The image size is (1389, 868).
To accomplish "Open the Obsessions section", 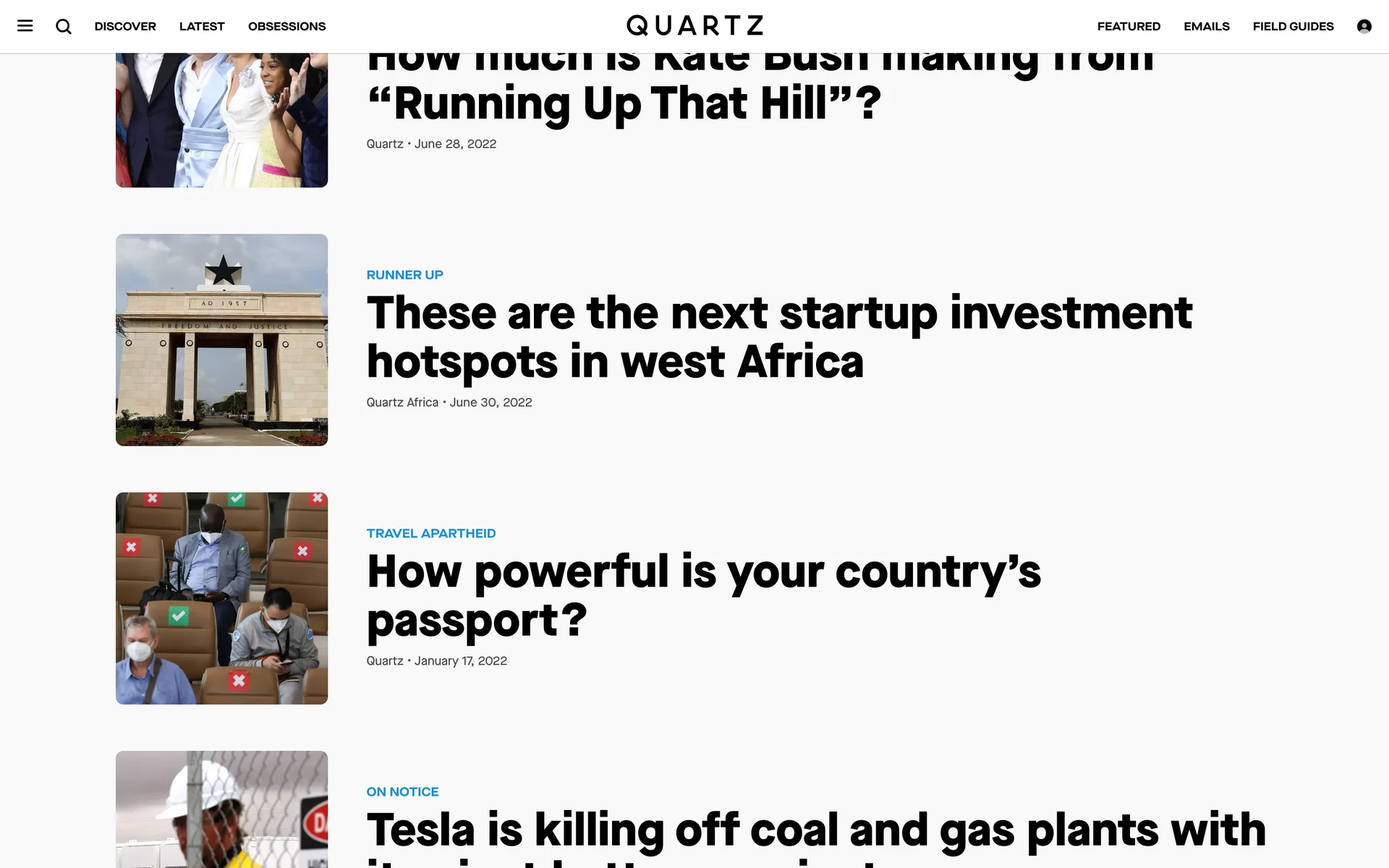I will [x=286, y=26].
